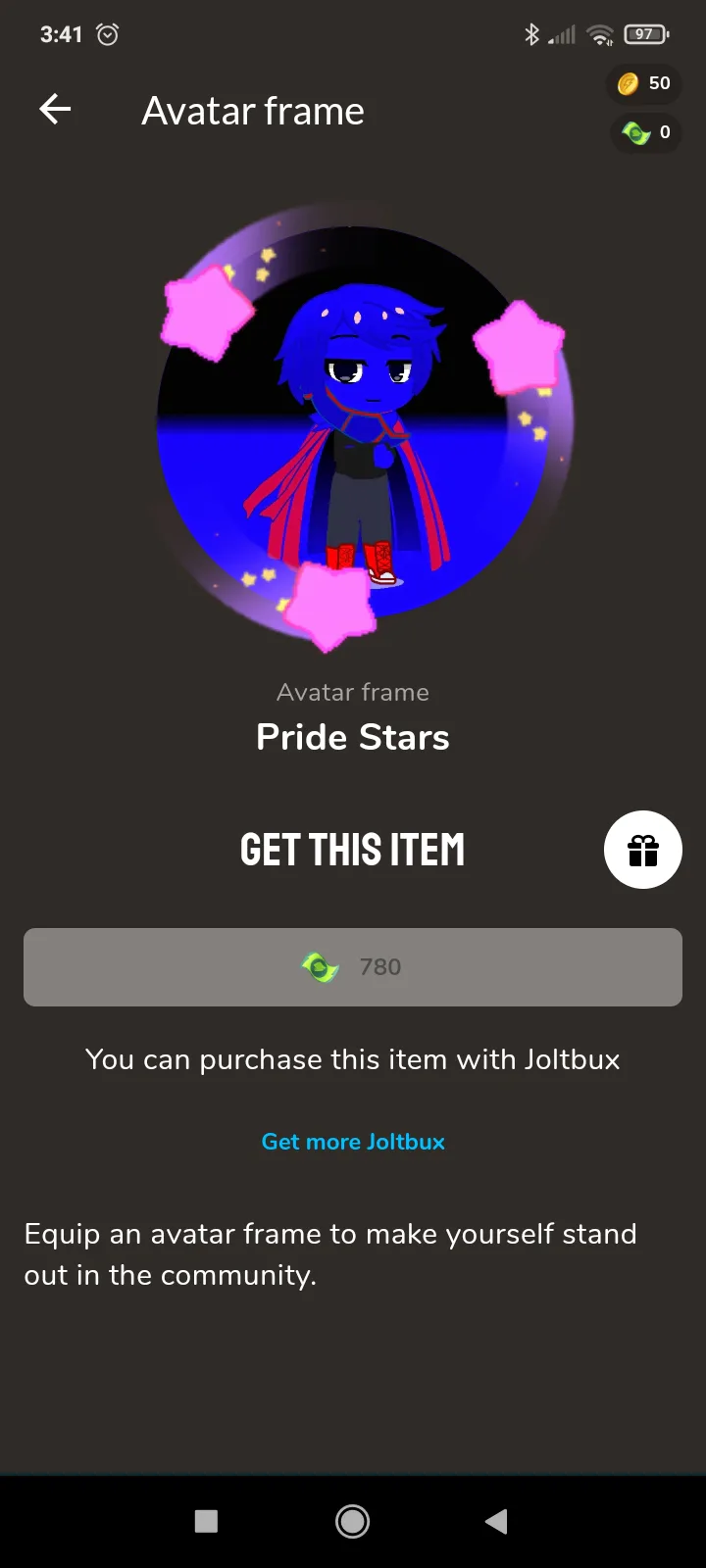Open the green Joltbux balance chip
This screenshot has height=1568, width=706.
pos(646,132)
